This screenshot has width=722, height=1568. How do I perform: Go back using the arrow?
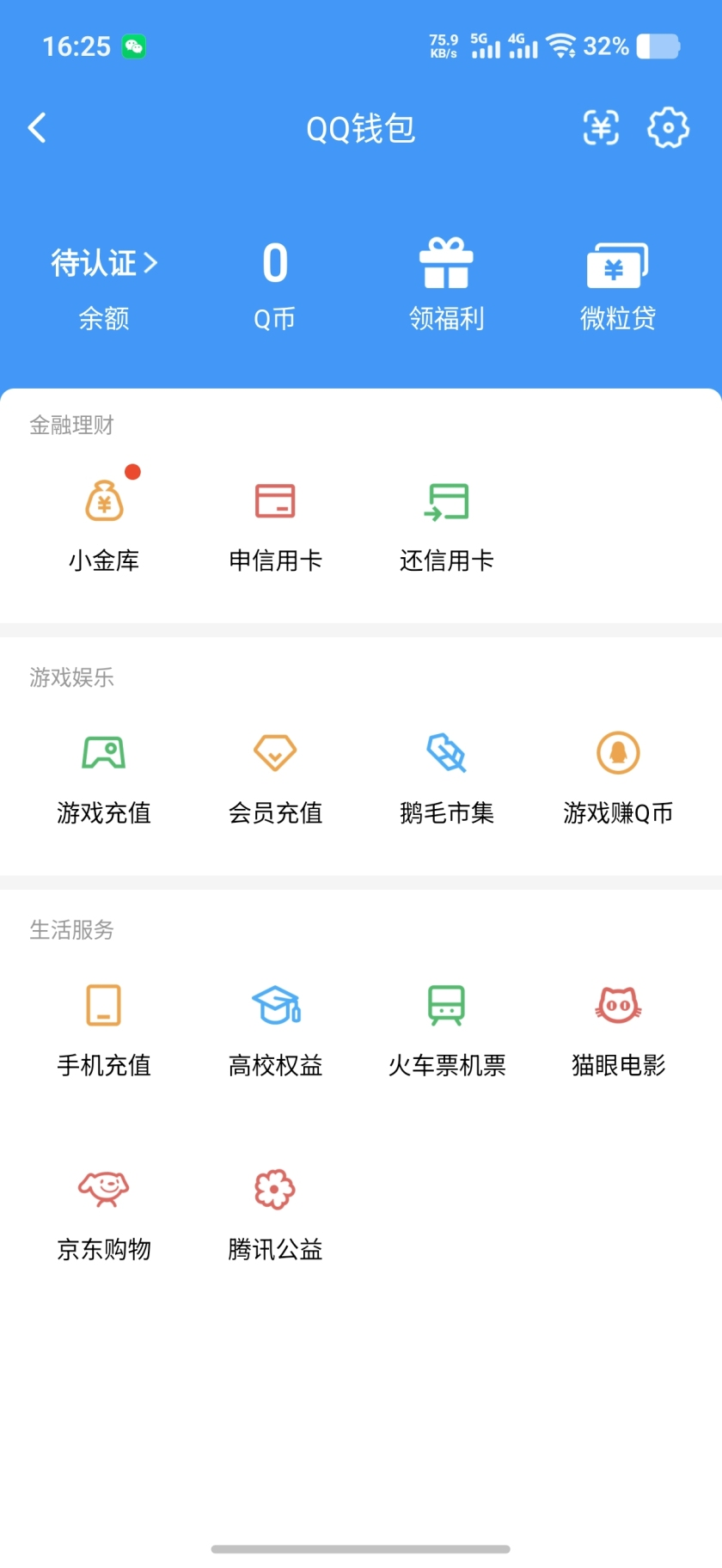[x=36, y=127]
